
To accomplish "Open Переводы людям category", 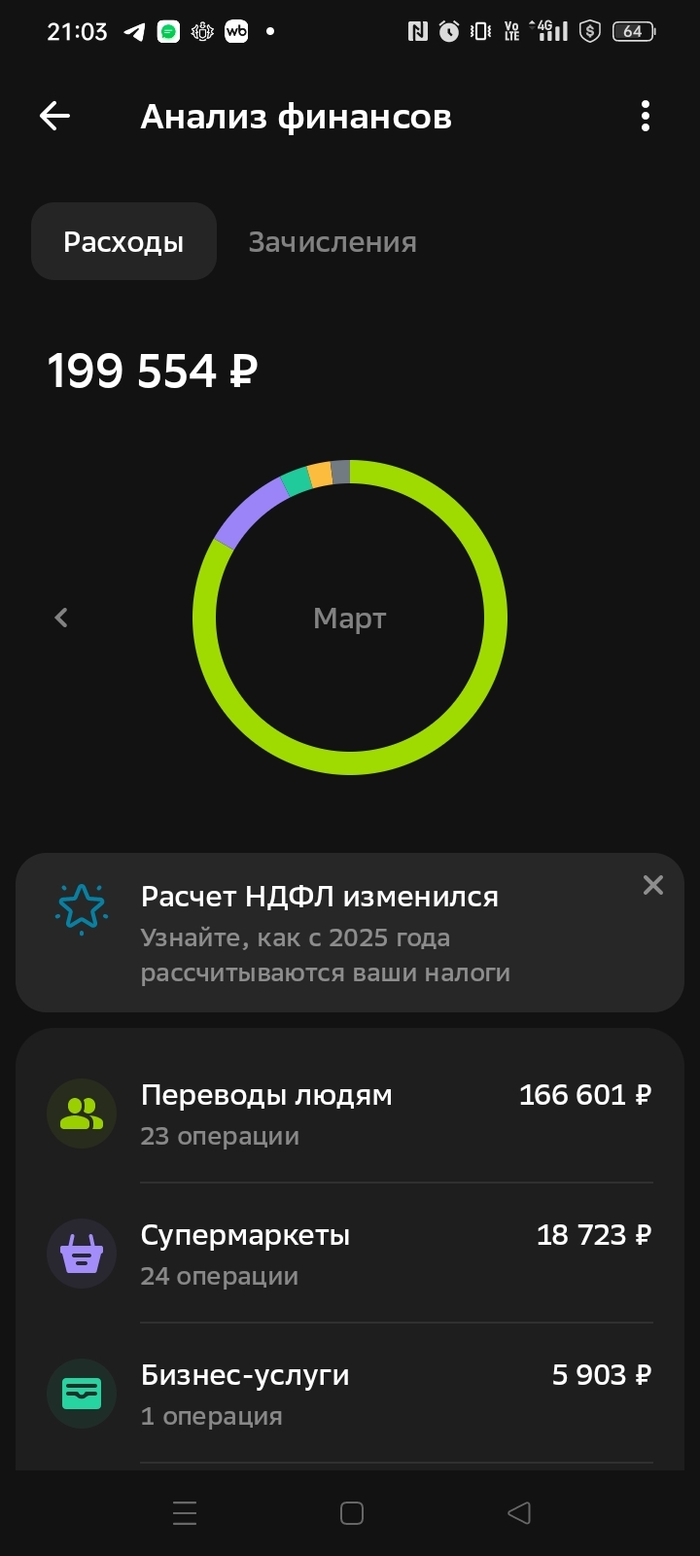I will point(350,1114).
